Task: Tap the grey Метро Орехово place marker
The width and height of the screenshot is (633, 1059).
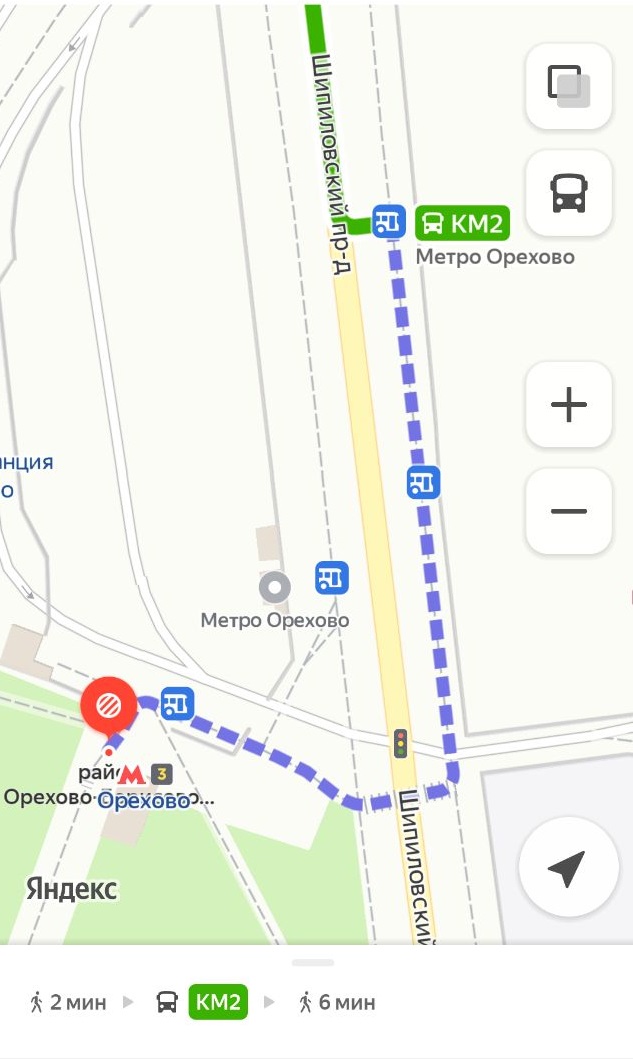Action: (275, 588)
